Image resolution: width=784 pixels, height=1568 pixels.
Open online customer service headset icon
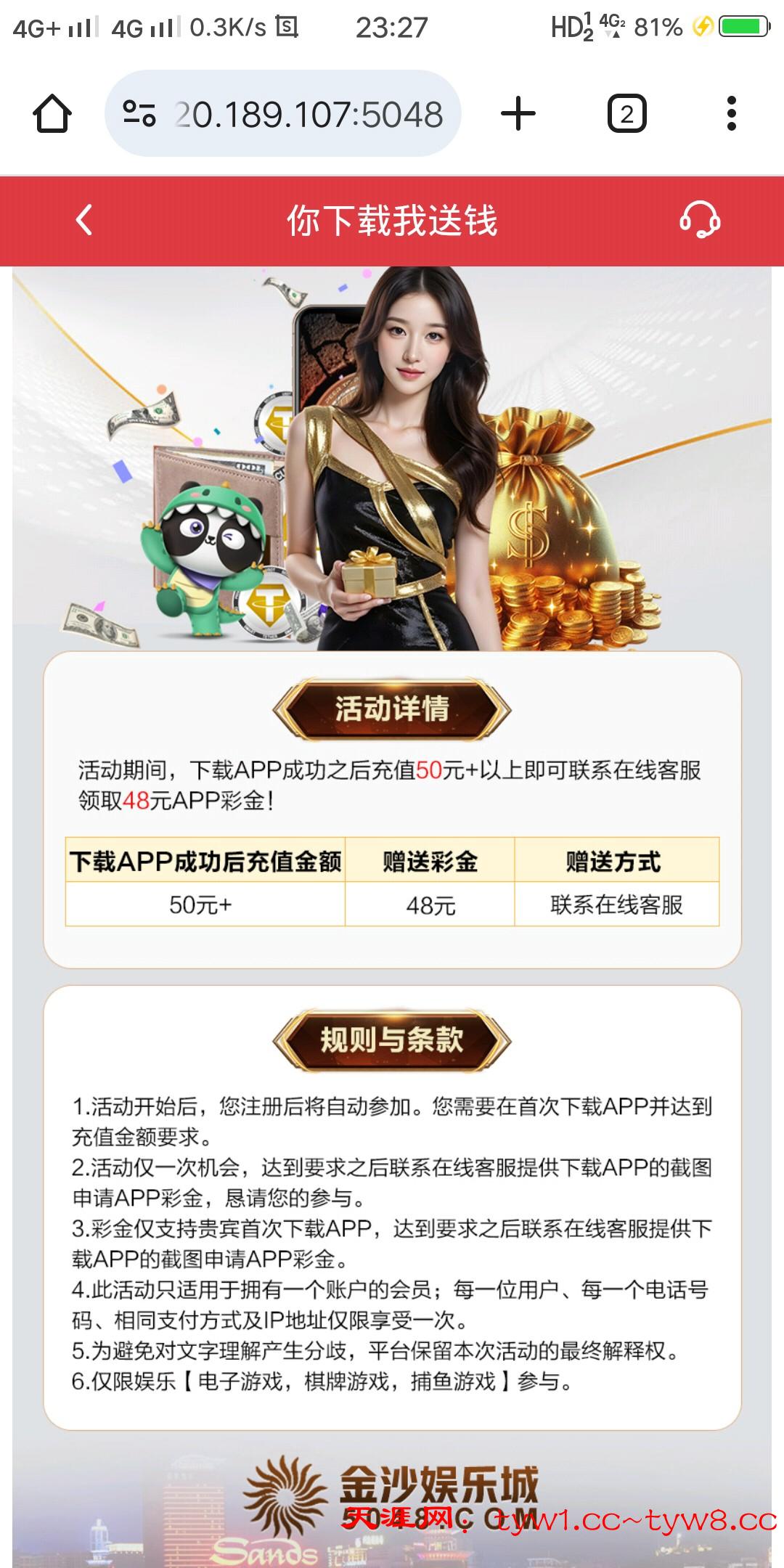tap(699, 220)
